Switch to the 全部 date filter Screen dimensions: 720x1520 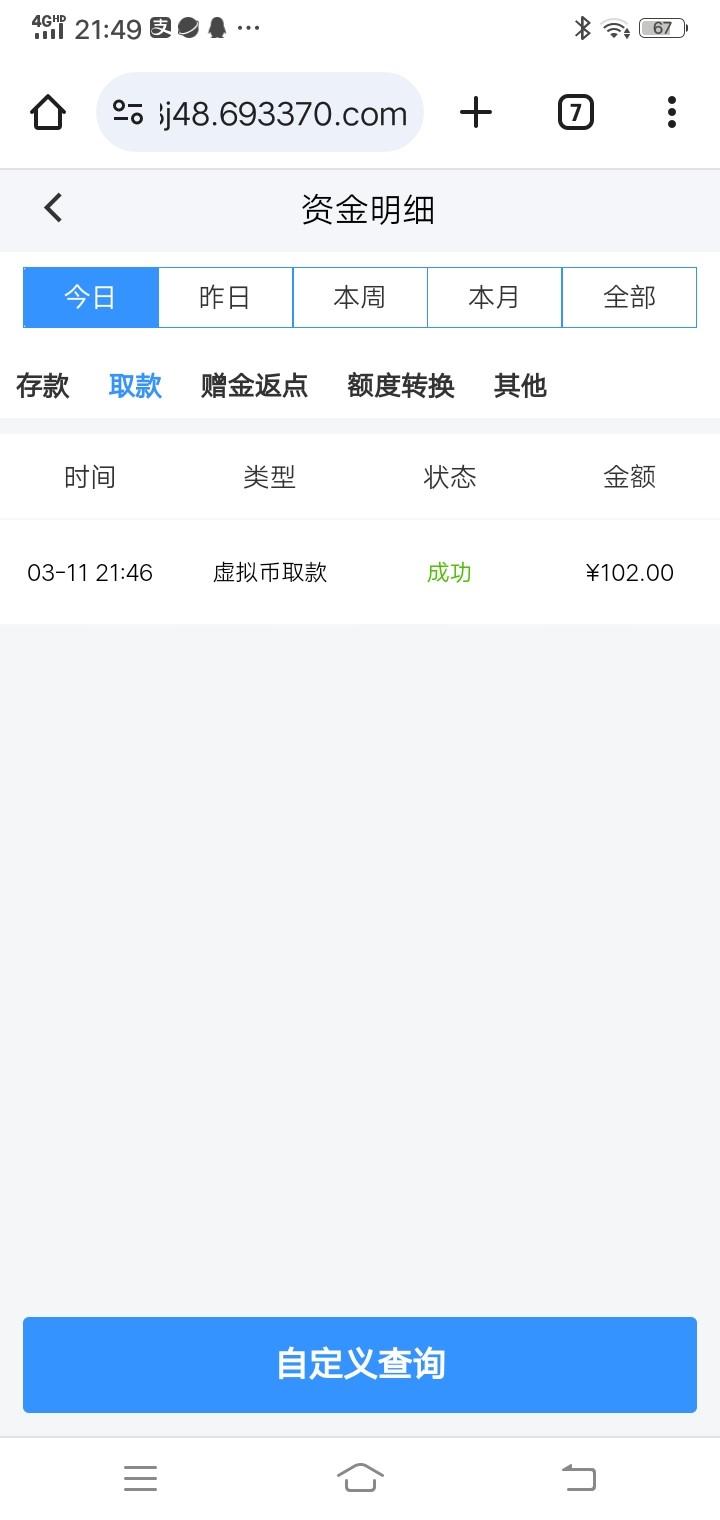click(x=629, y=297)
